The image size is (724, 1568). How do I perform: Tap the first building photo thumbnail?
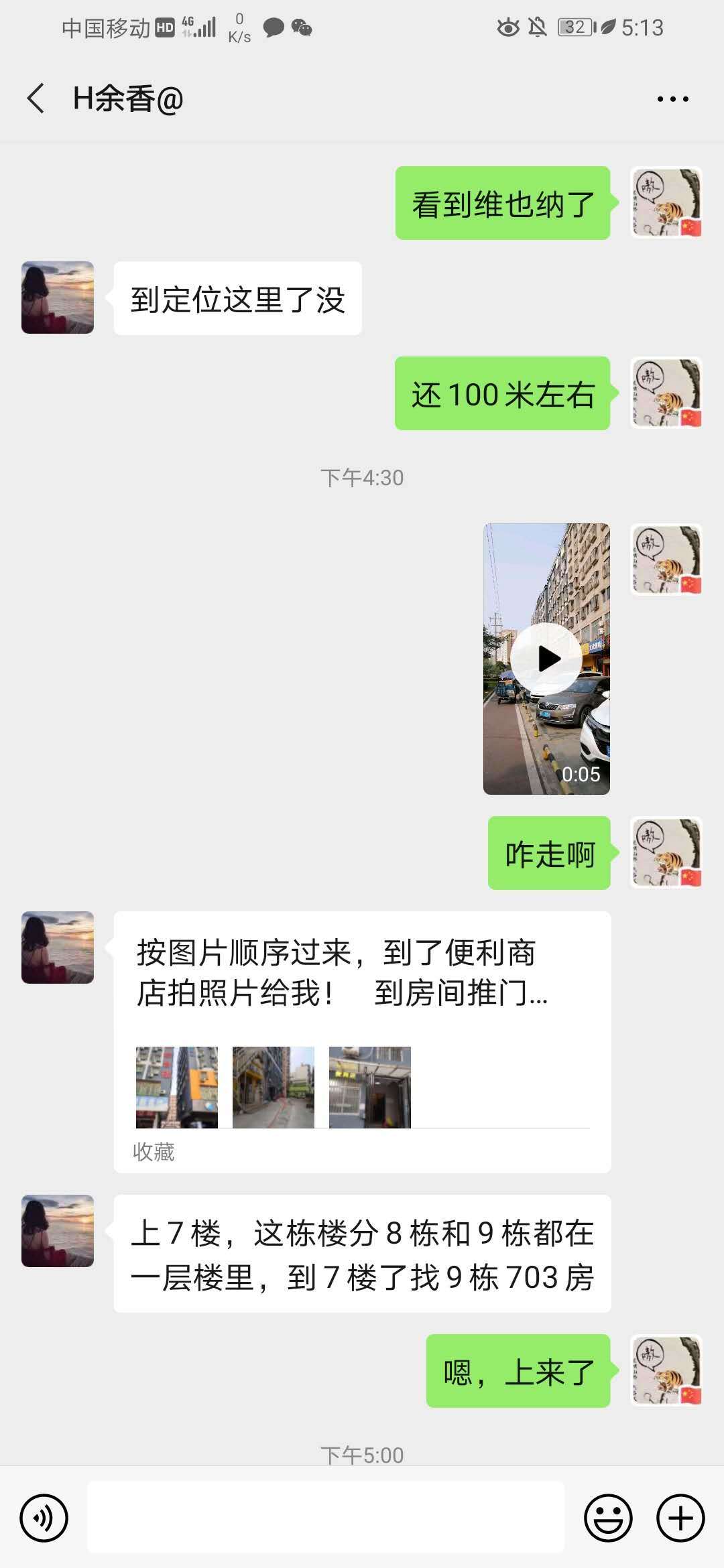[x=176, y=1087]
